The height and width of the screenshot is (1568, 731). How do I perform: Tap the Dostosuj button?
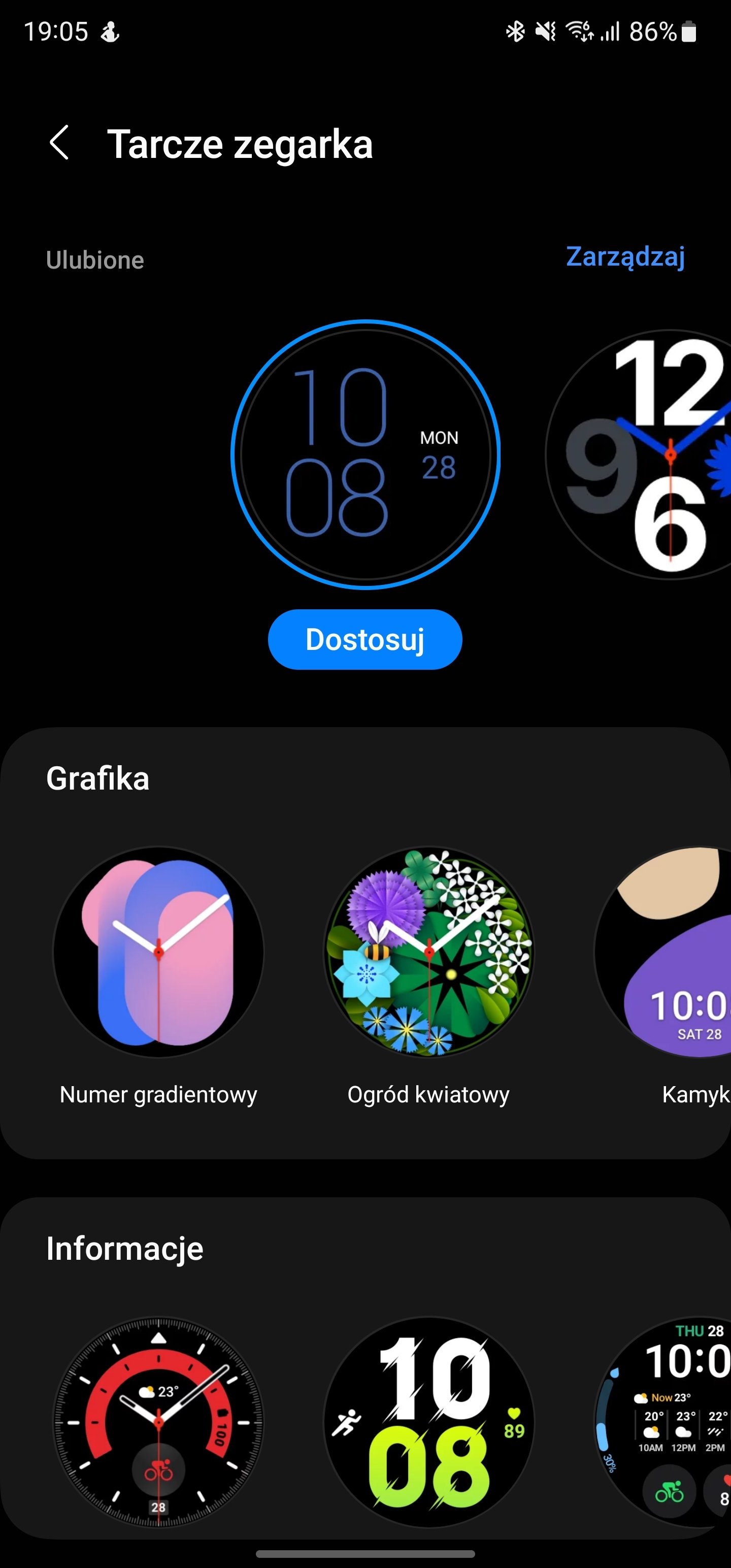tap(365, 639)
